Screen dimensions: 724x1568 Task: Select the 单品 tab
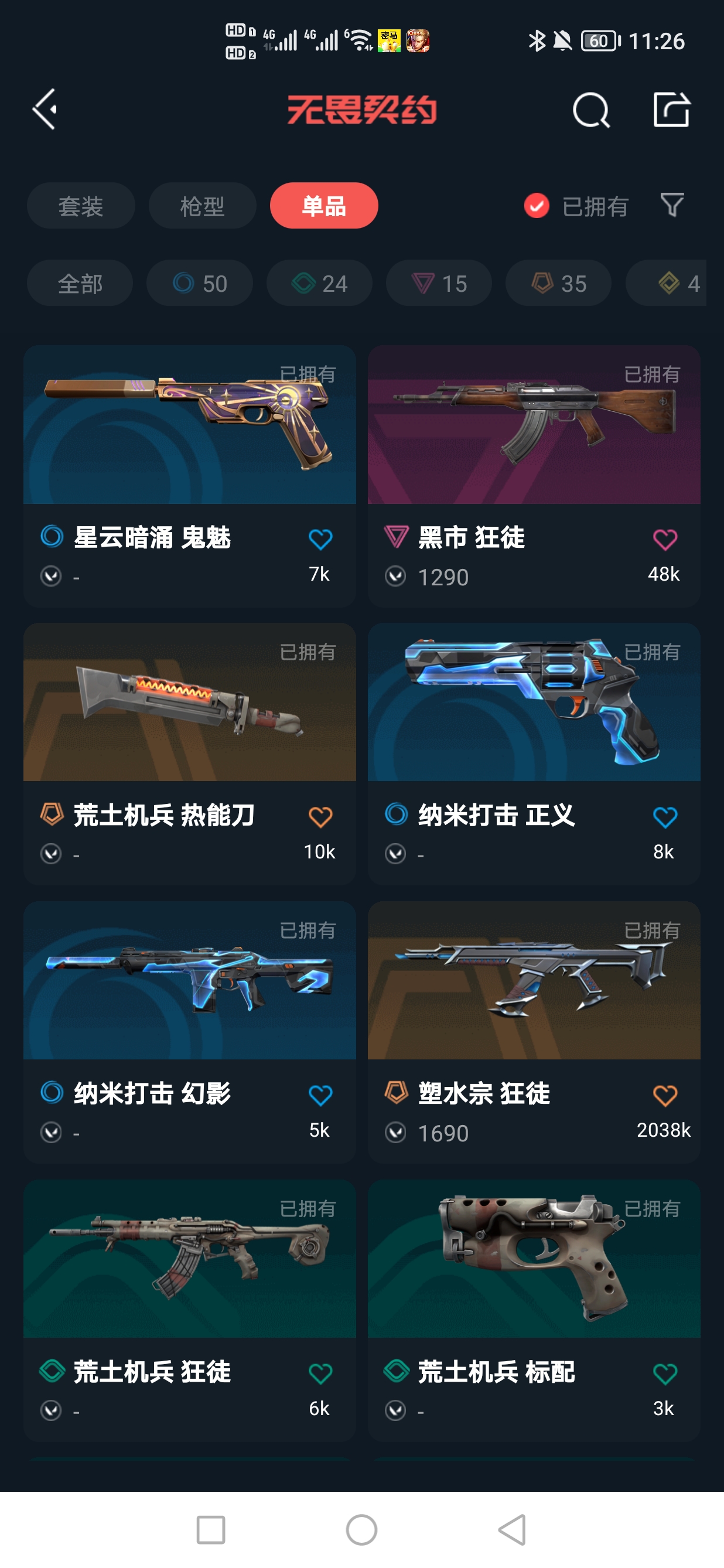(x=324, y=206)
